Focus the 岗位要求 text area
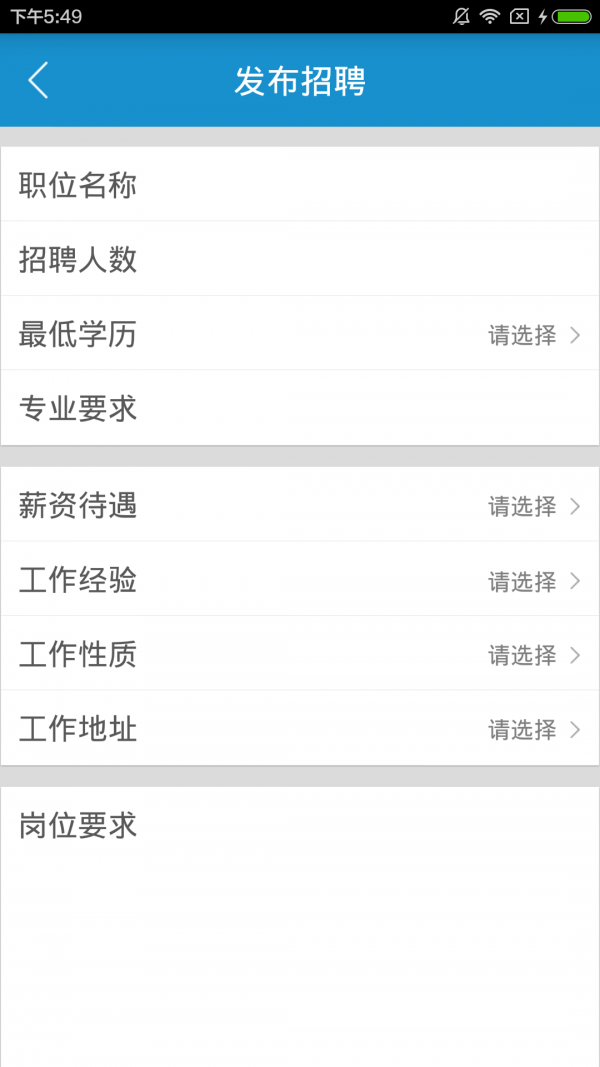Viewport: 600px width, 1067px height. point(300,920)
